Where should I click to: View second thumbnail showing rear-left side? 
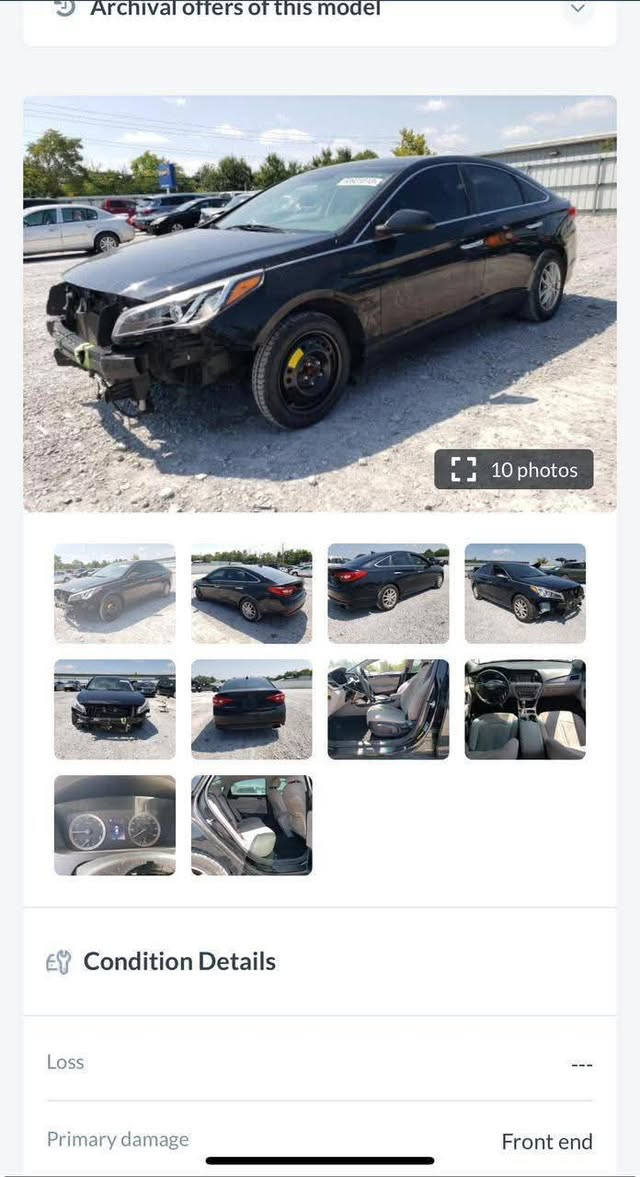pyautogui.click(x=251, y=593)
